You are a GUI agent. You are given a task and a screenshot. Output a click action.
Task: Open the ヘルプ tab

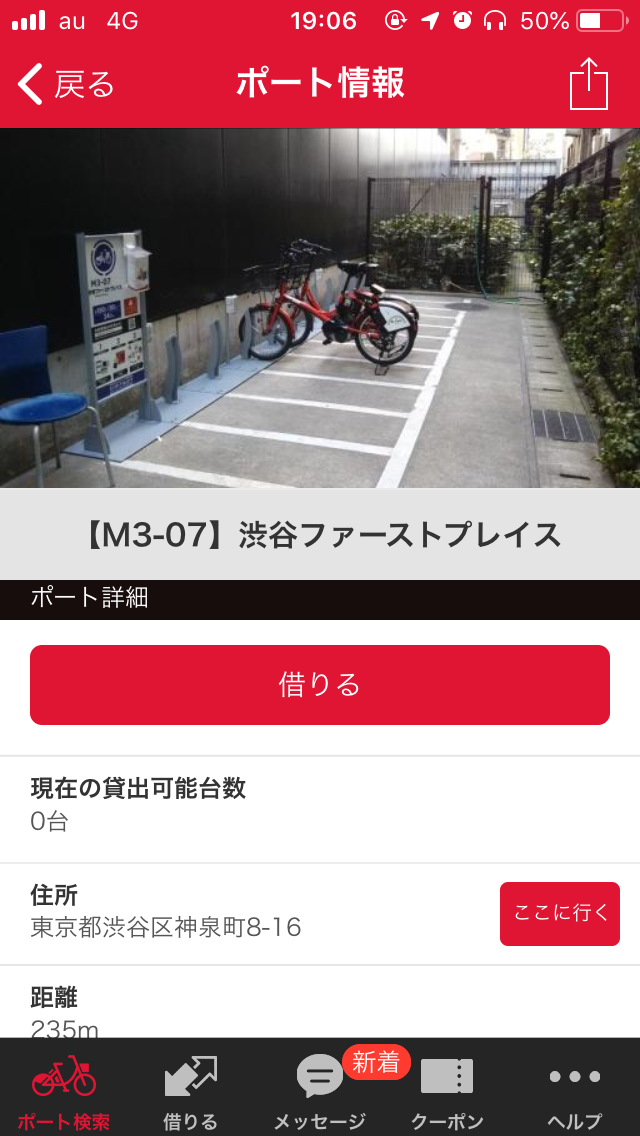pyautogui.click(x=575, y=1090)
